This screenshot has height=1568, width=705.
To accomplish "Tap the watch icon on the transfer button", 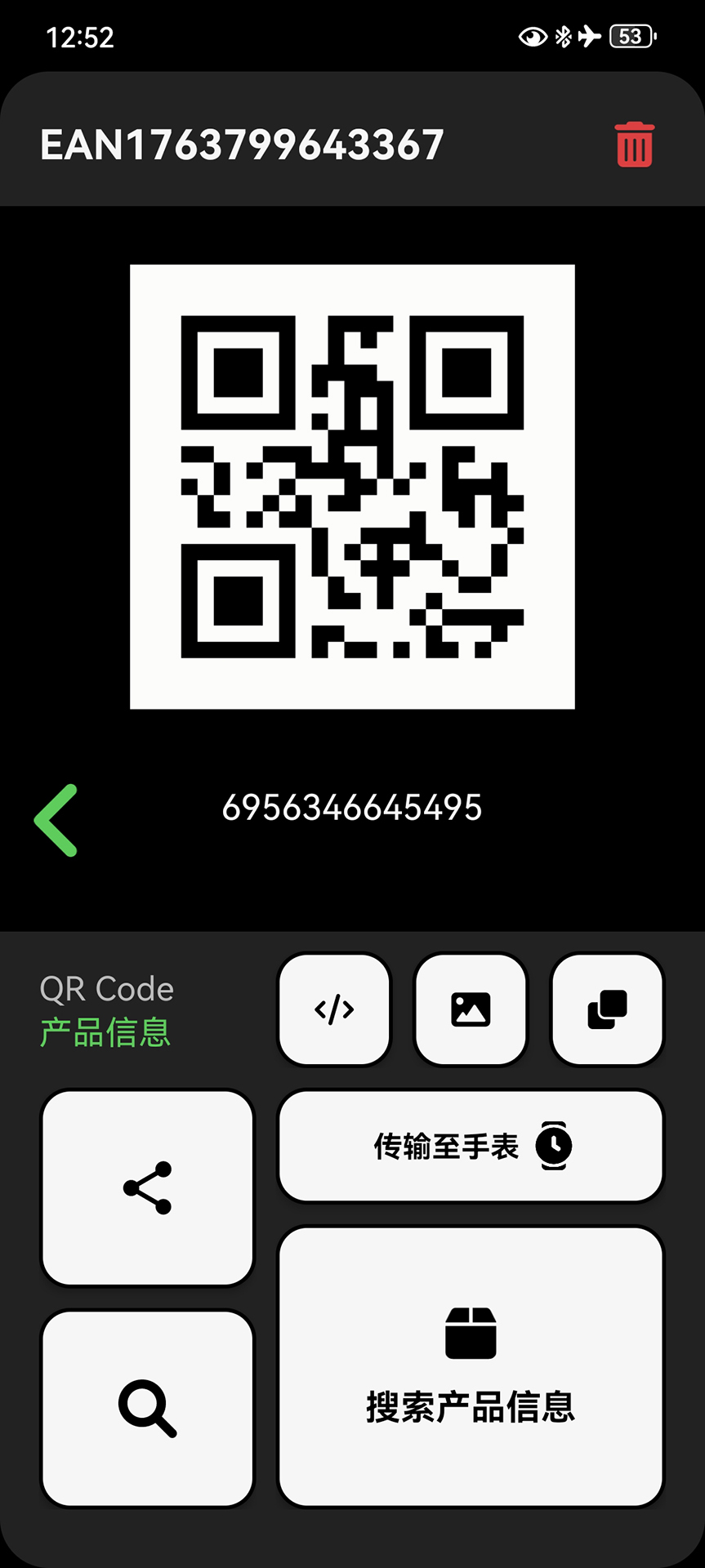I will point(553,1145).
